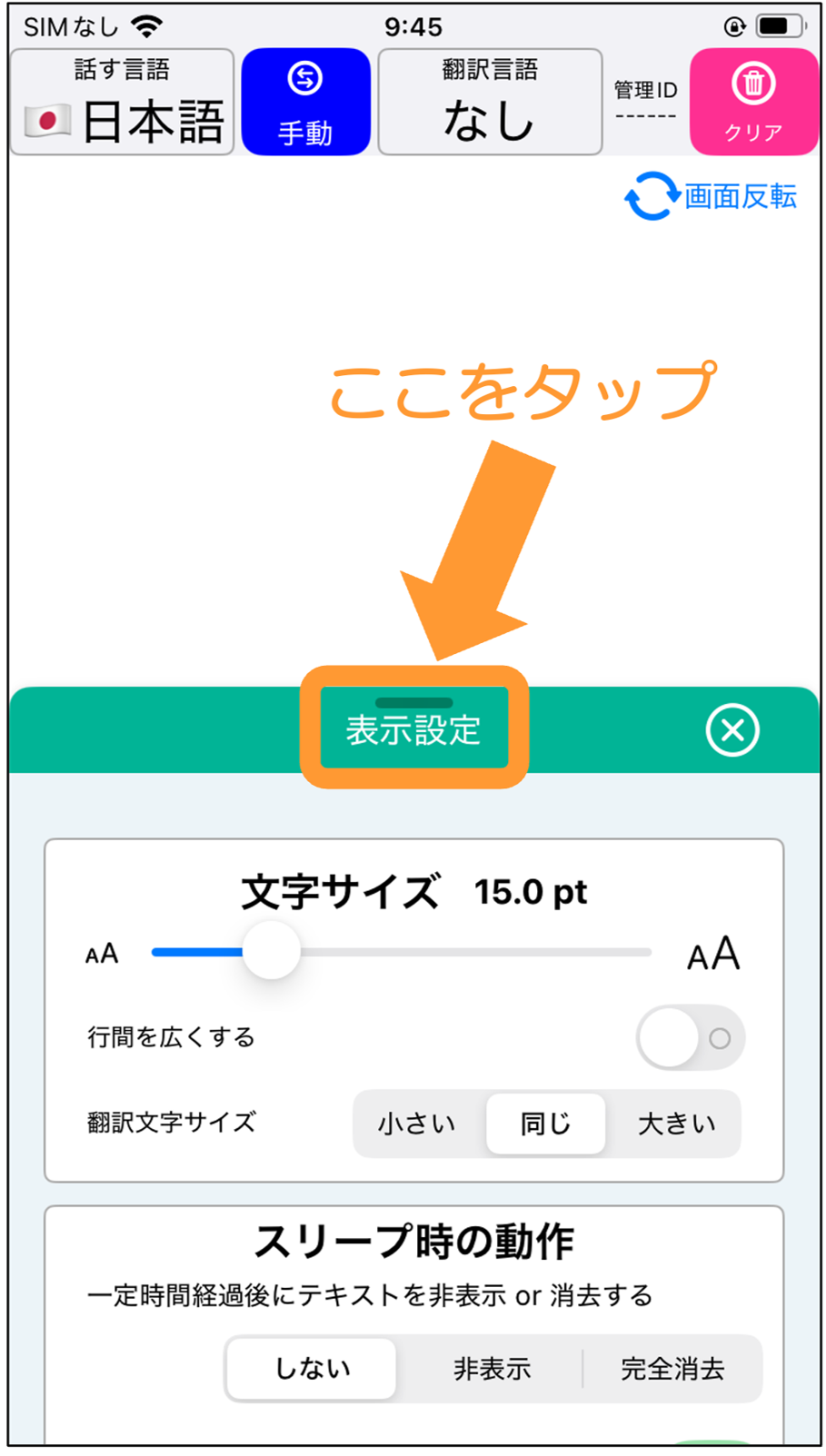Select 小さい for 翻訳文字サイズ
Viewport: 826px width, 1456px height.
click(x=417, y=1124)
